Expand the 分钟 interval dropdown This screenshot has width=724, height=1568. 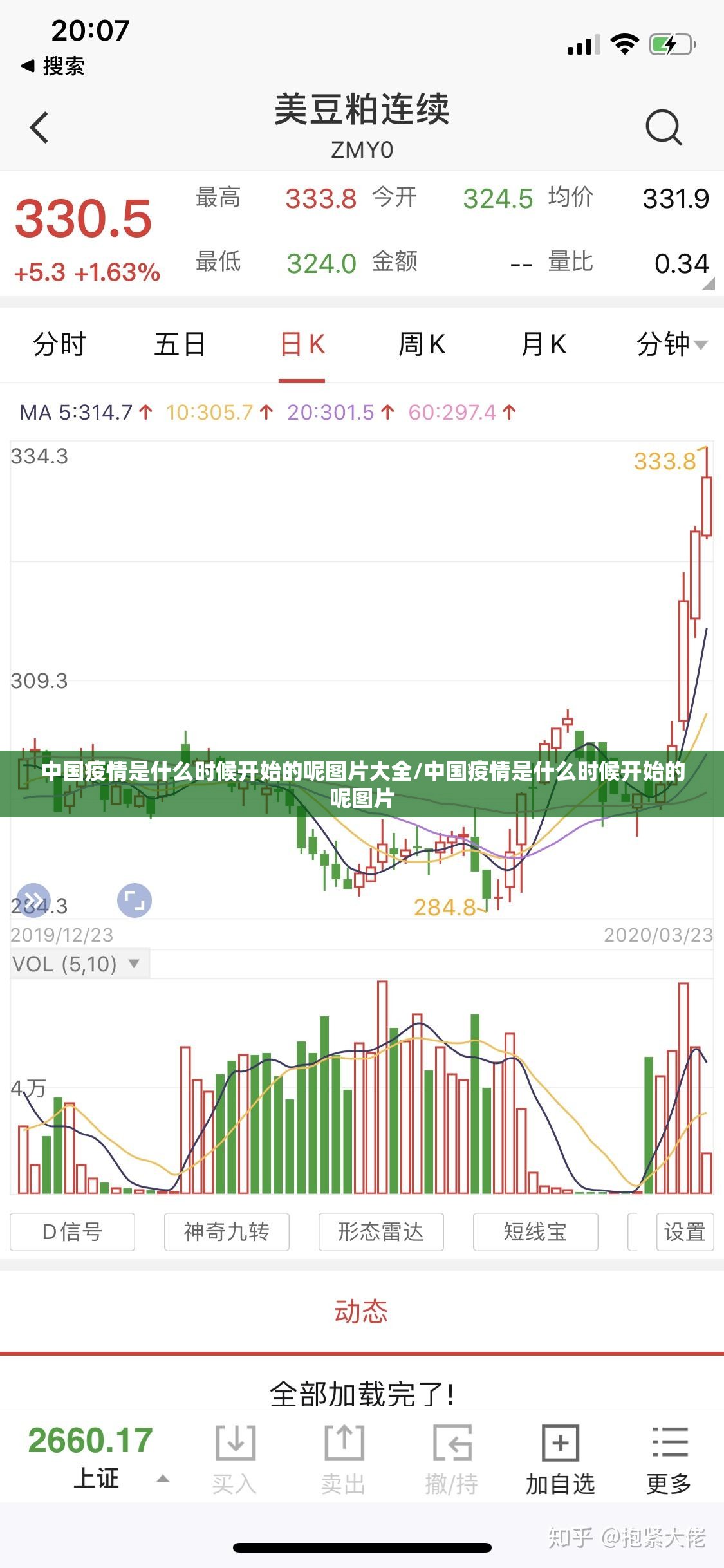tap(671, 344)
